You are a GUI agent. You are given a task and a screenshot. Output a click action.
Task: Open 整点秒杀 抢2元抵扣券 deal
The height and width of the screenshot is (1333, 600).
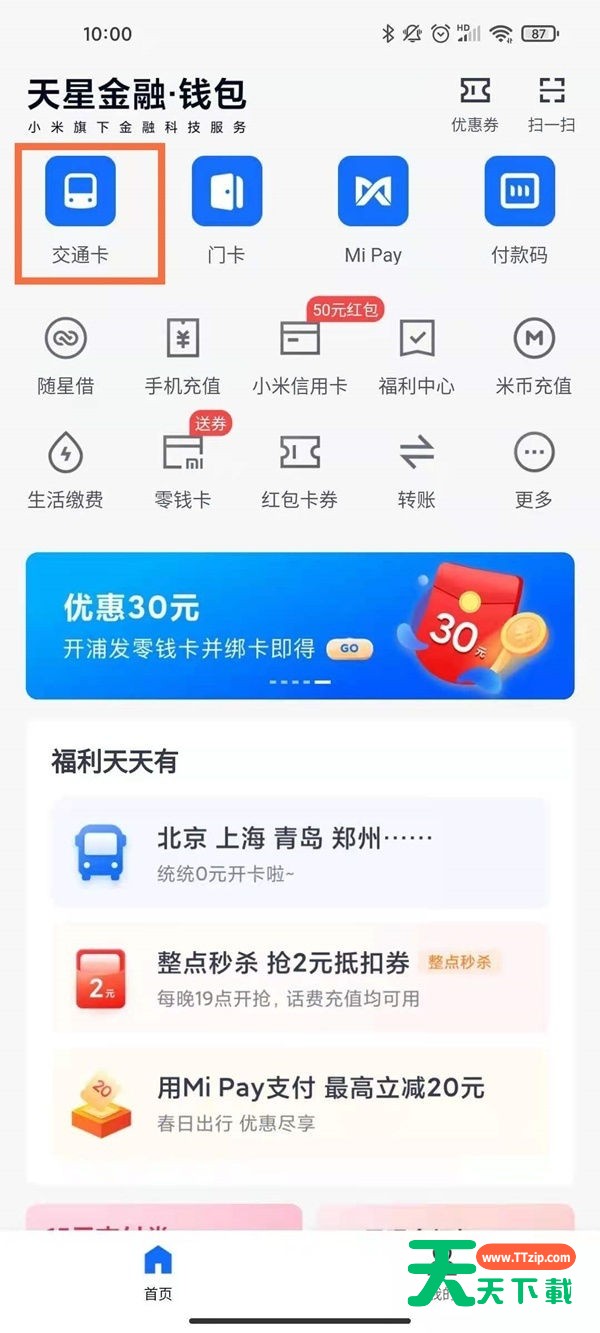[300, 977]
